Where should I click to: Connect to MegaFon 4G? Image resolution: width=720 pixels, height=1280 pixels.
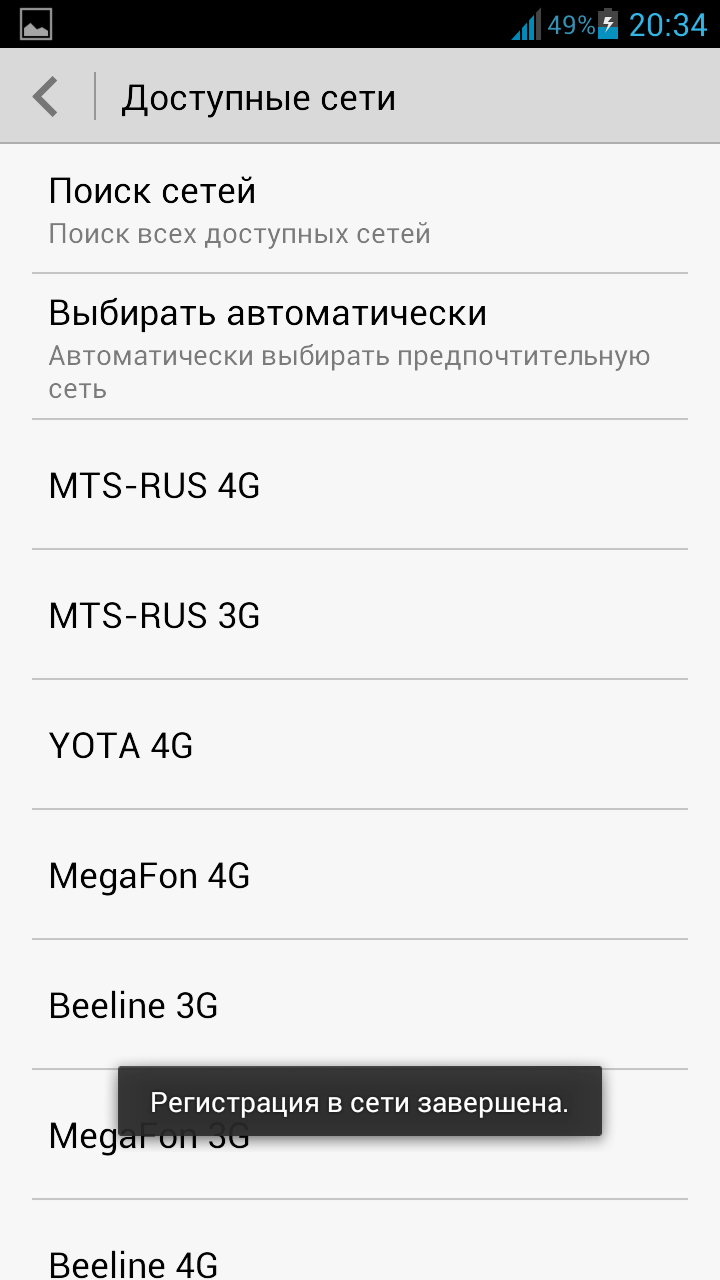(360, 875)
